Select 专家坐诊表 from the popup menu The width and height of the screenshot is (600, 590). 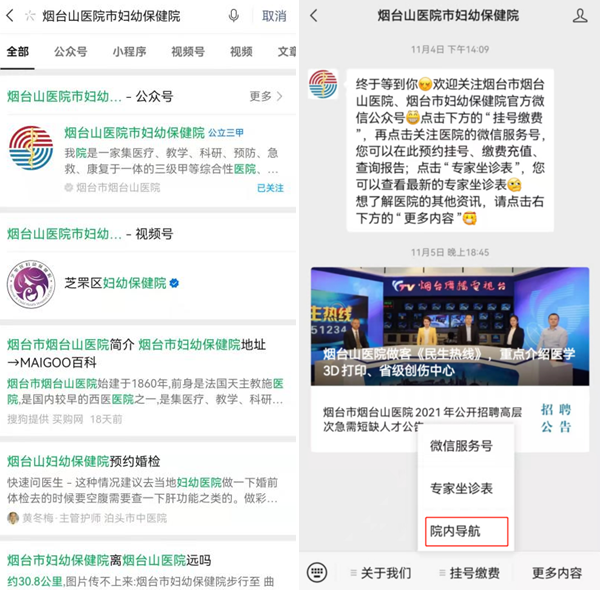pyautogui.click(x=461, y=488)
